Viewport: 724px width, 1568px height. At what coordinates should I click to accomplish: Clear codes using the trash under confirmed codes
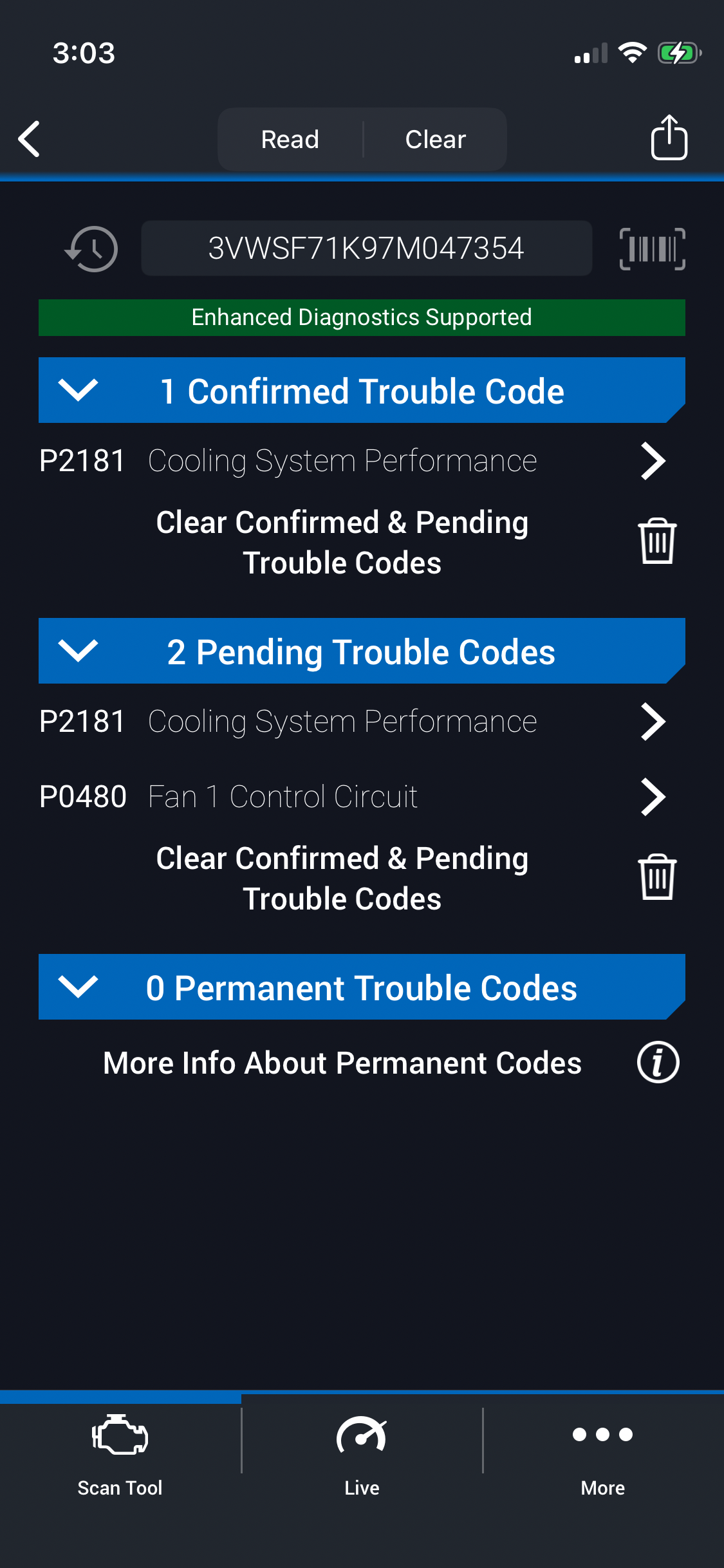click(x=657, y=541)
